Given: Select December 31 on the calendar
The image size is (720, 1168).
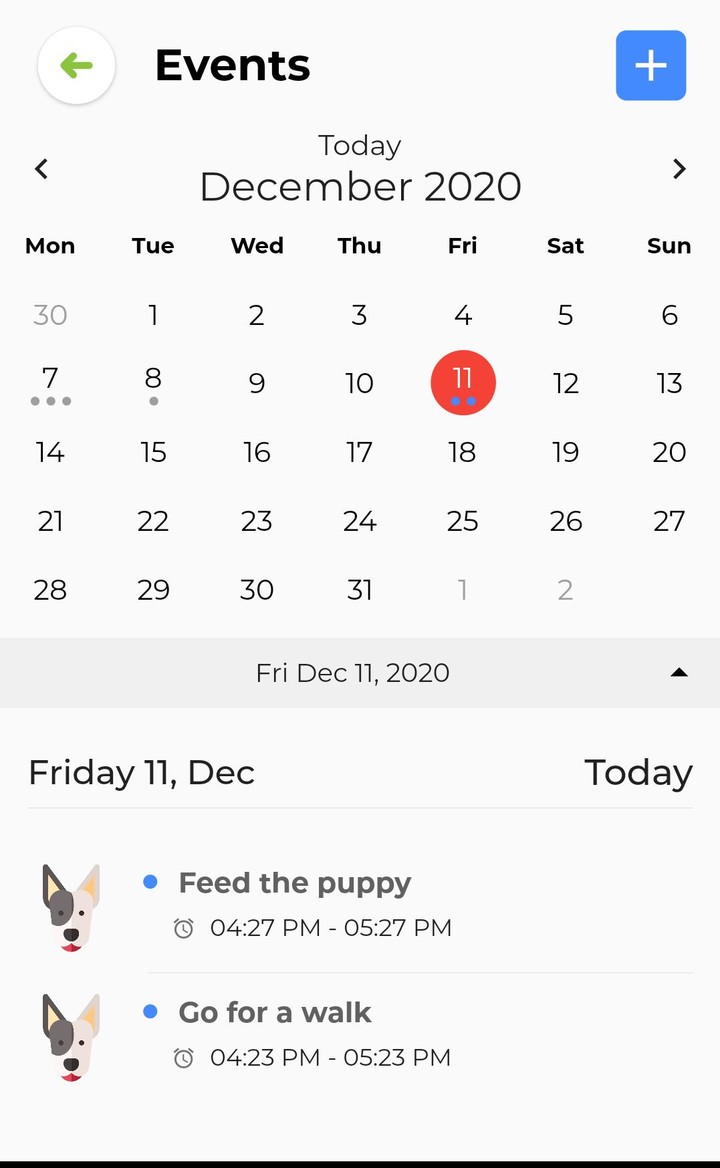Looking at the screenshot, I should [359, 590].
